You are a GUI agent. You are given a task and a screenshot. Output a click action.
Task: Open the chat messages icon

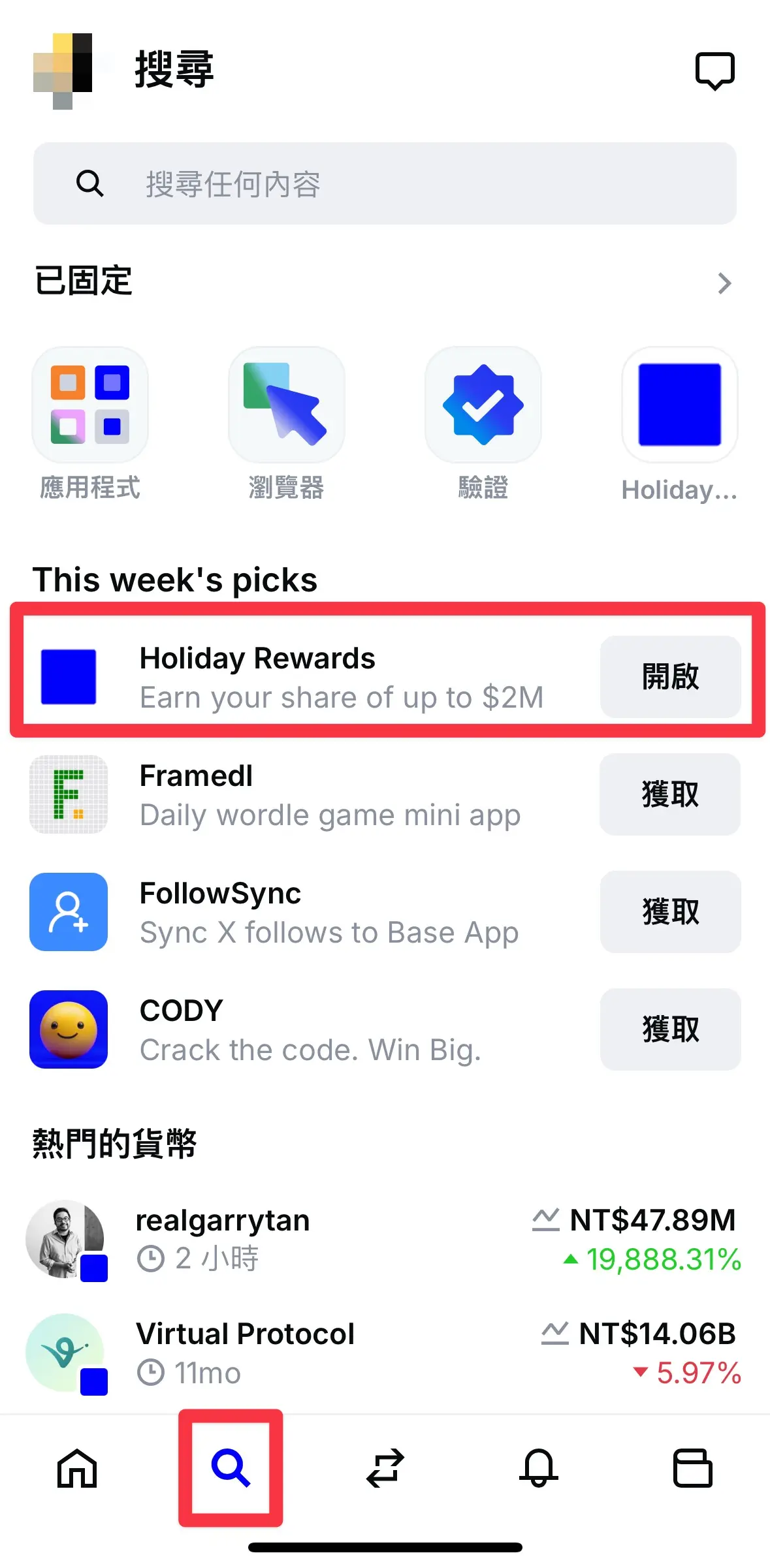pyautogui.click(x=714, y=70)
